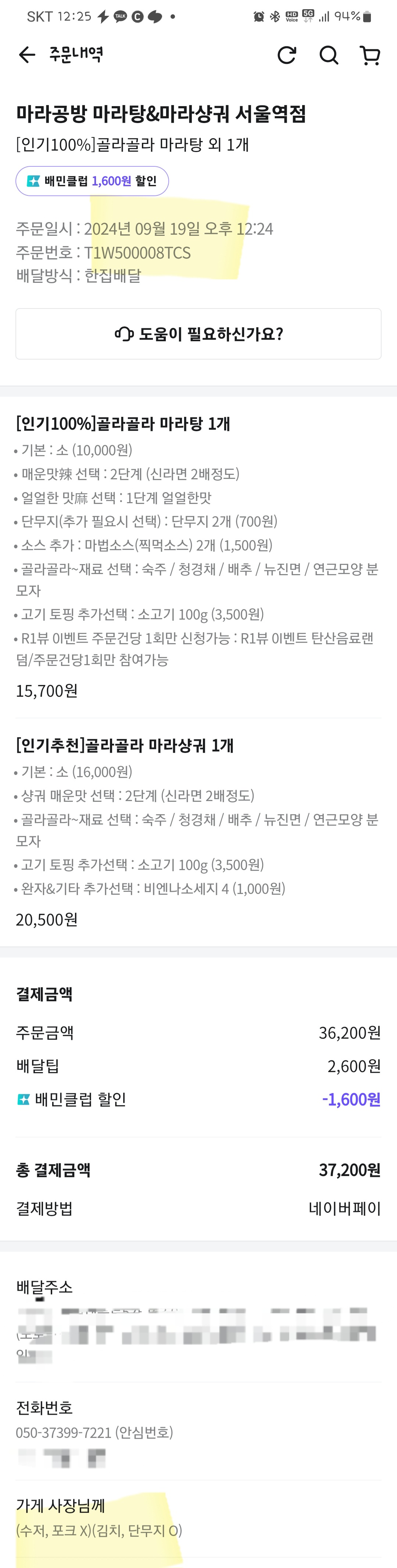The image size is (397, 1568).
Task: Open the search icon
Action: pos(329,55)
